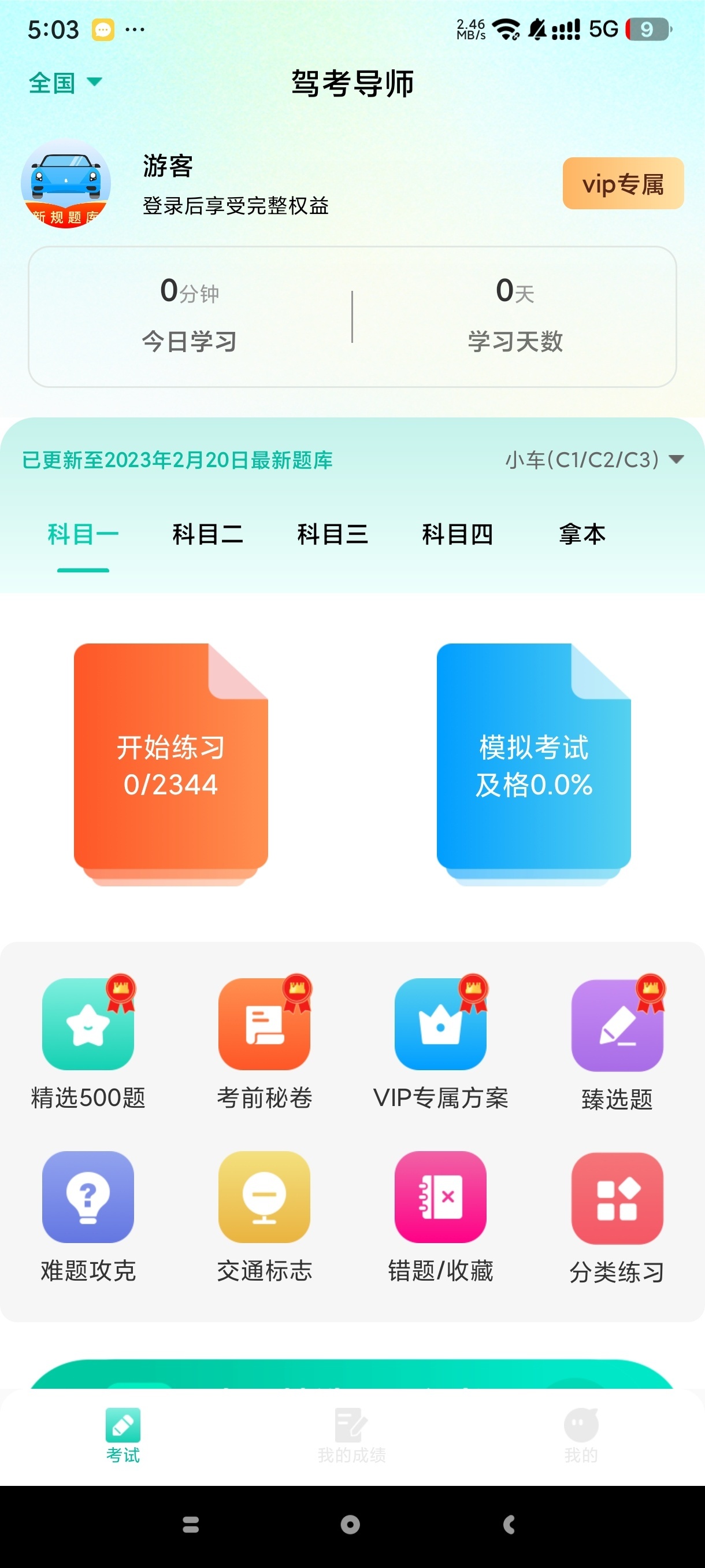The image size is (705, 1568).
Task: Open the 全国 region dropdown
Action: pyautogui.click(x=65, y=83)
